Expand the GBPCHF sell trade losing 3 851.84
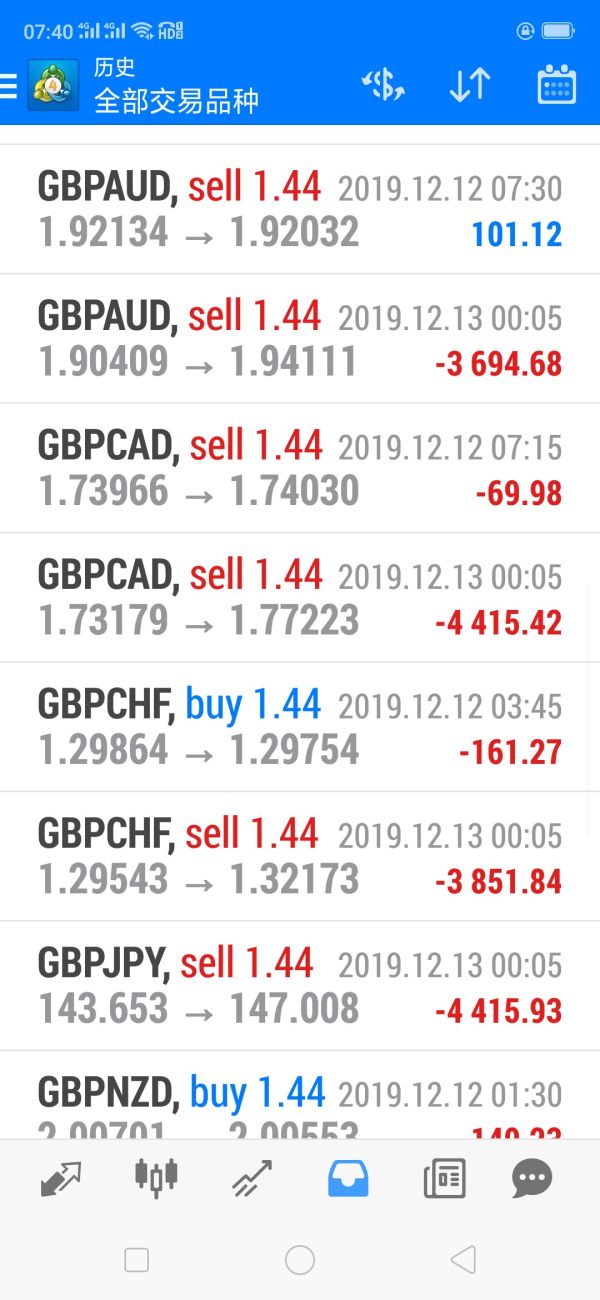 pyautogui.click(x=300, y=857)
